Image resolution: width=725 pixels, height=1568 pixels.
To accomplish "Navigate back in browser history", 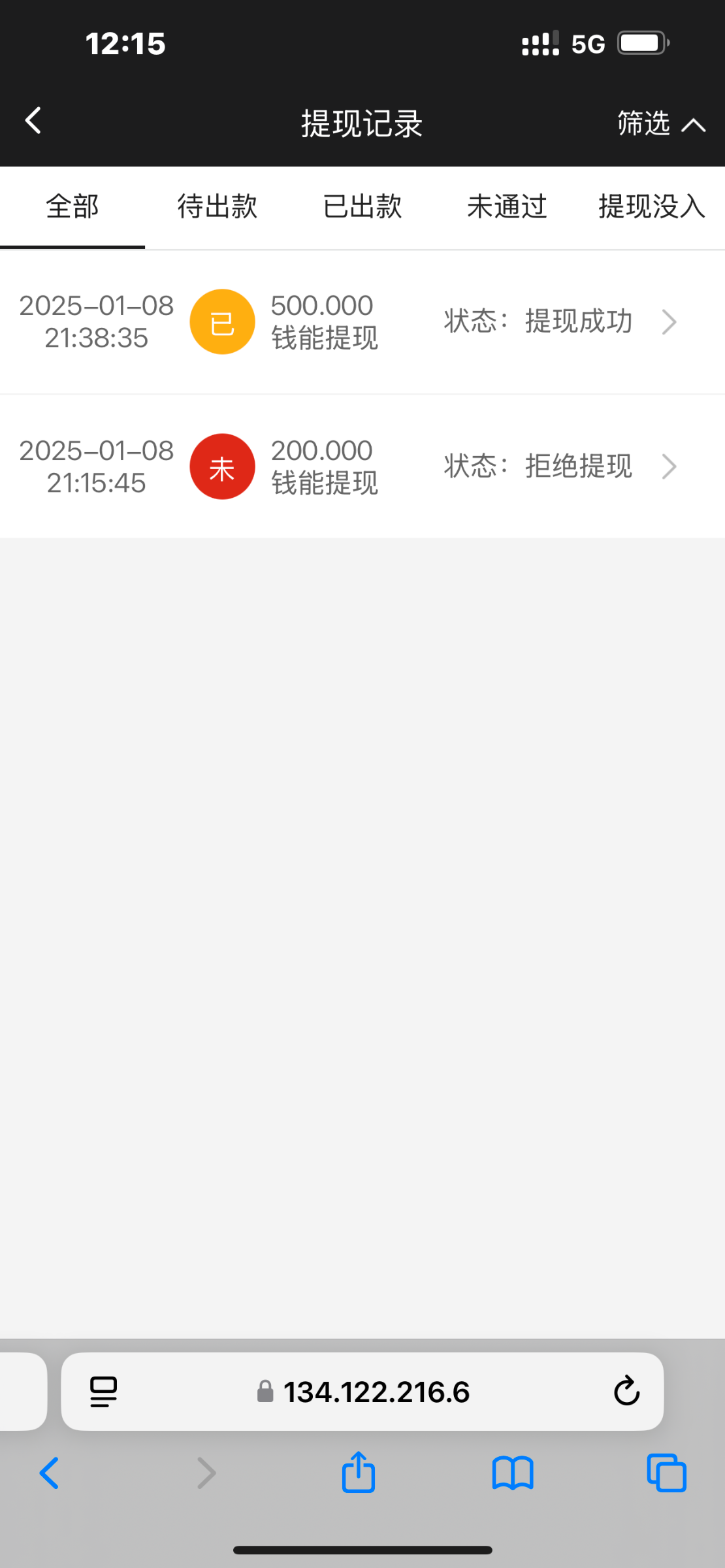I will click(50, 1473).
